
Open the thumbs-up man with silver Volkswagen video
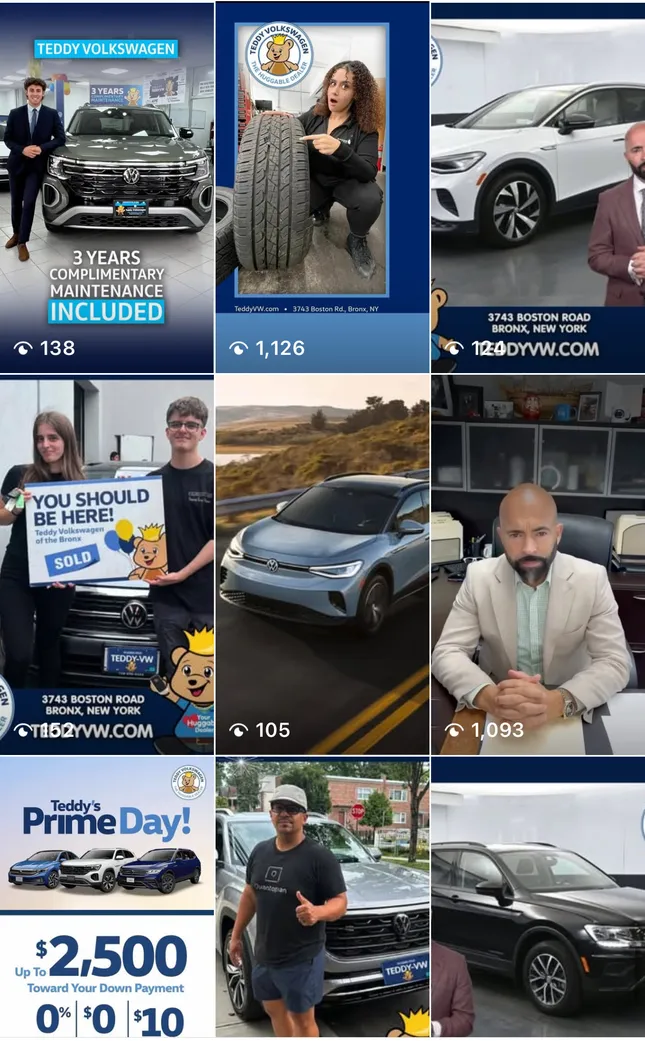(322, 898)
